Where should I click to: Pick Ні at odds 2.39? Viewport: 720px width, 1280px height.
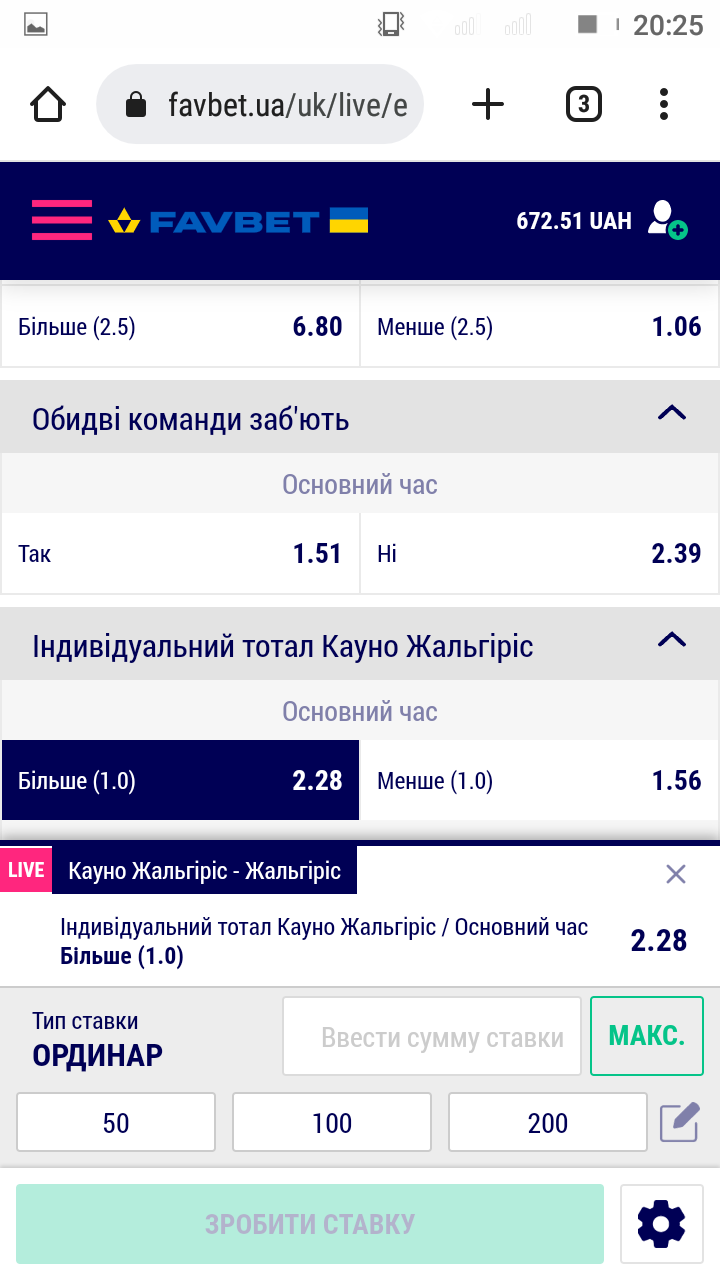coord(539,554)
